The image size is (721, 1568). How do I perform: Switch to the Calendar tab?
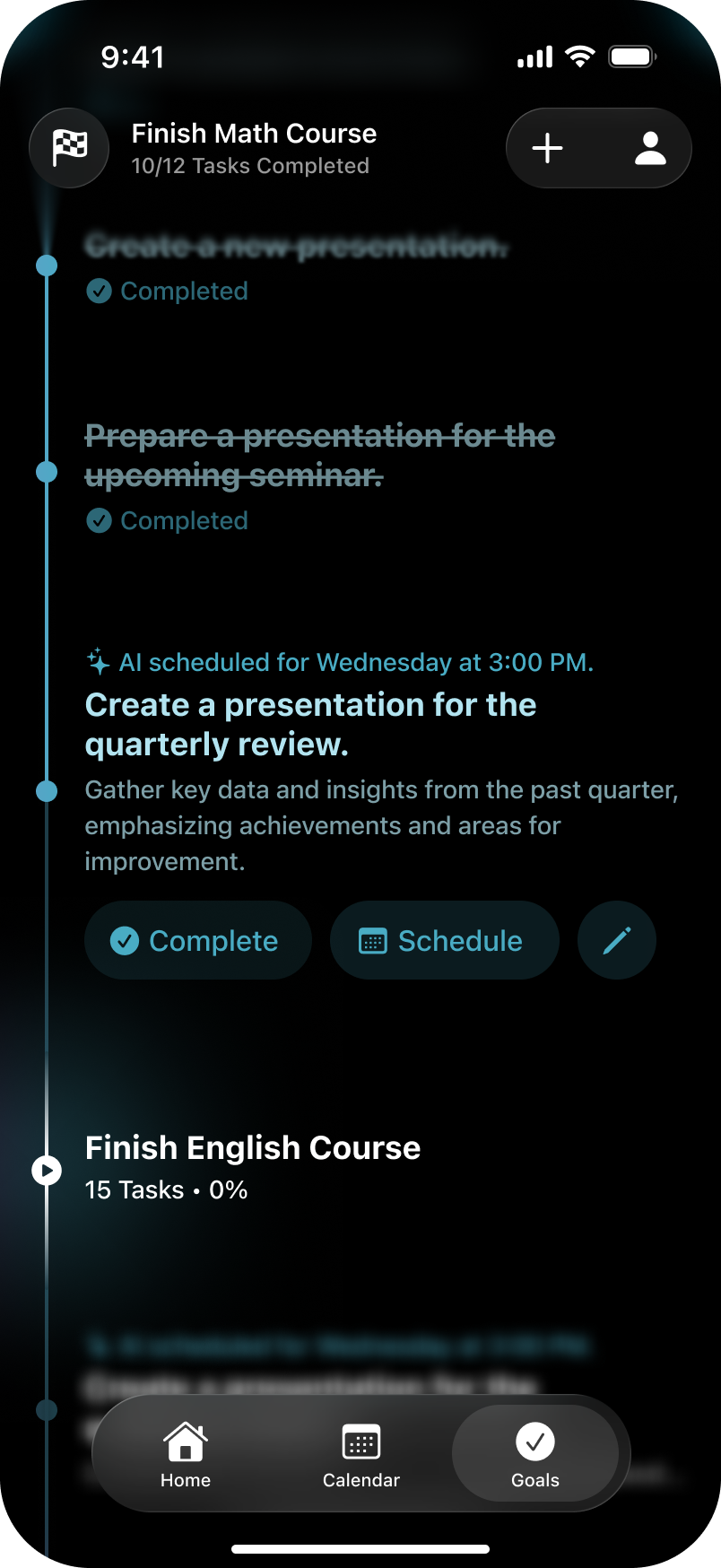point(361,1454)
